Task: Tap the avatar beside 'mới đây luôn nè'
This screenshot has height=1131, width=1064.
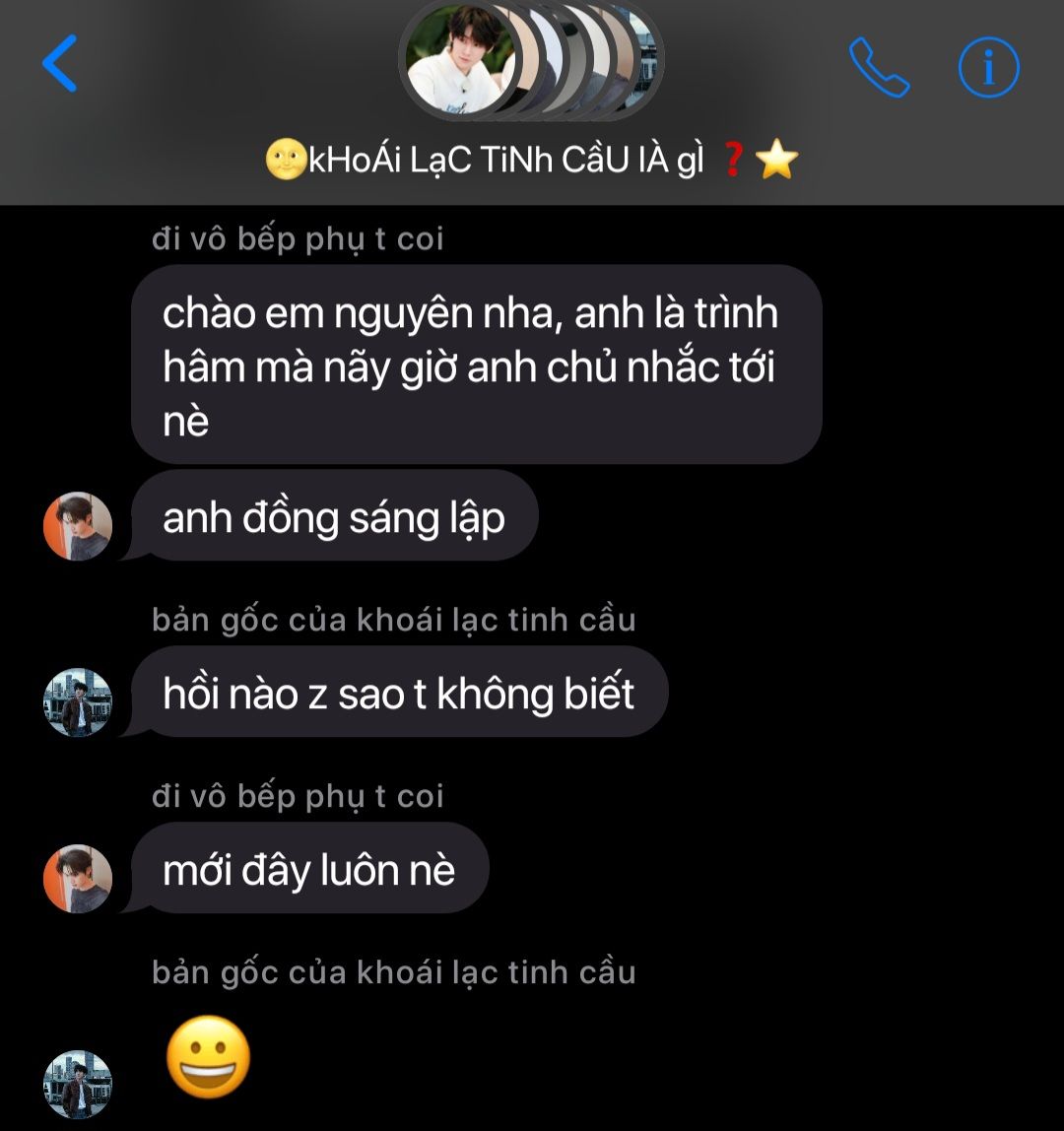Action: coord(78,878)
